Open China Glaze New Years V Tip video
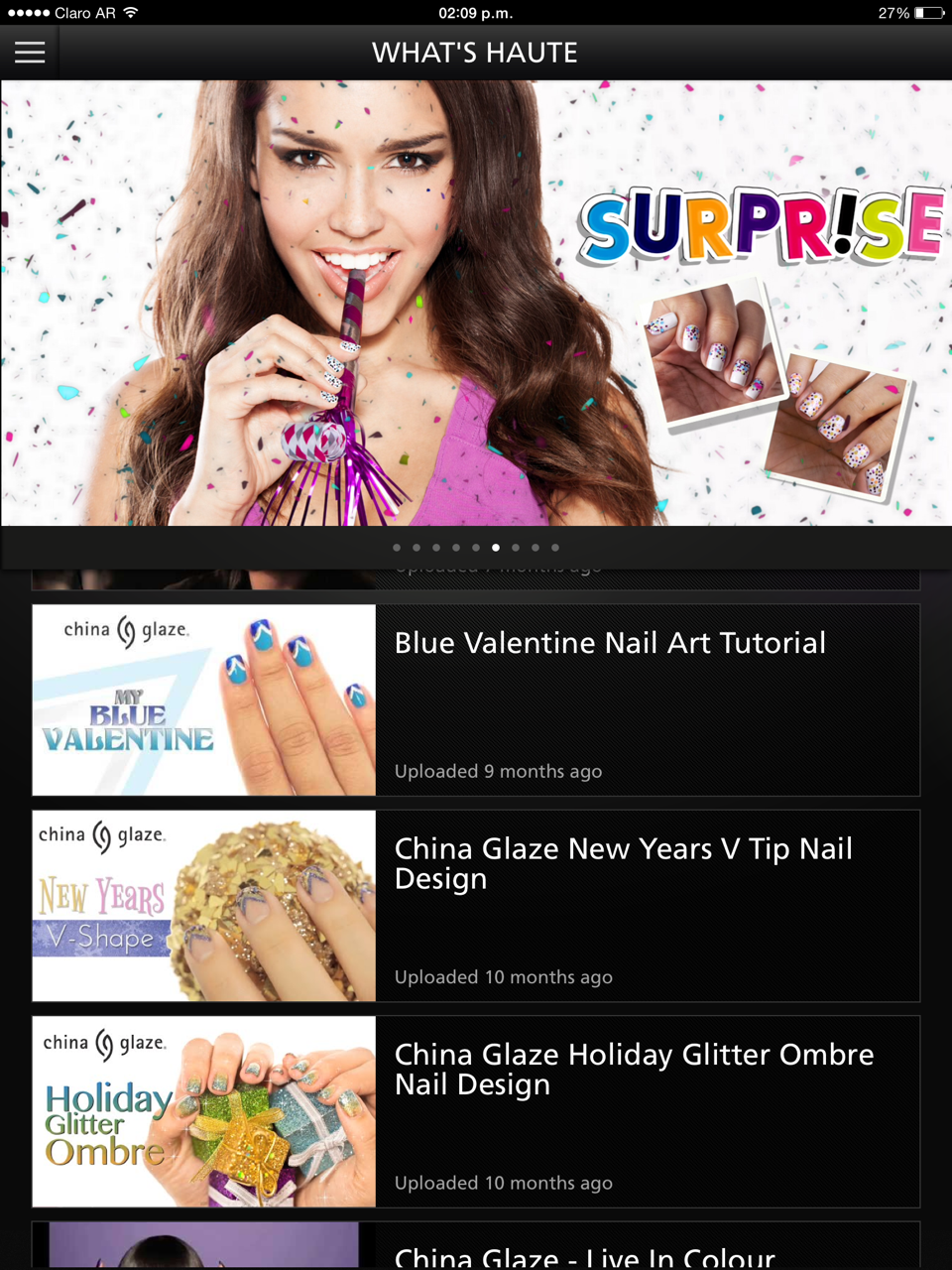Viewport: 952px width, 1270px height. [476, 906]
